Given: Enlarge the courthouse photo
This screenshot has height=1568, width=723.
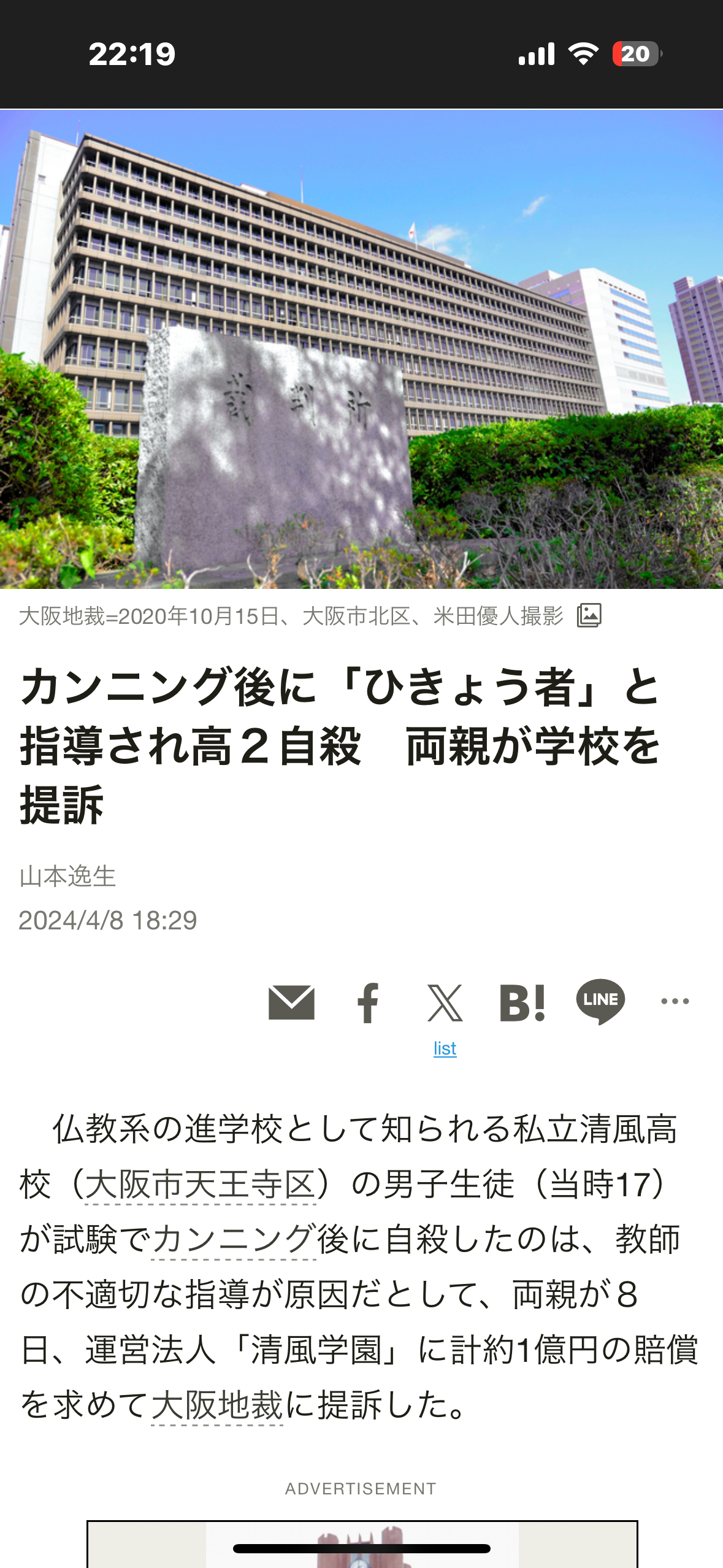Looking at the screenshot, I should point(361,349).
